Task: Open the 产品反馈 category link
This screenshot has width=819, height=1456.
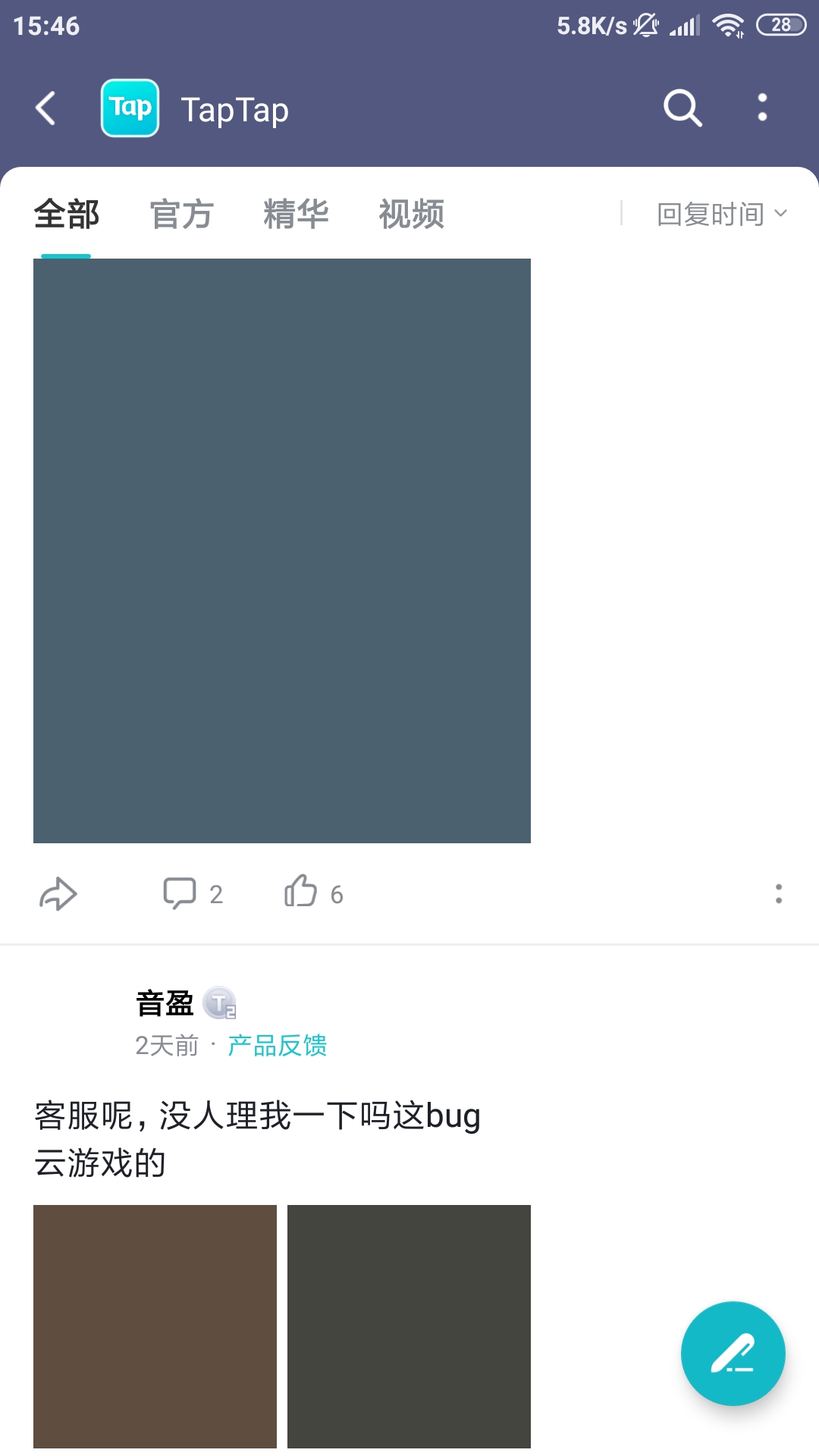Action: [277, 1045]
